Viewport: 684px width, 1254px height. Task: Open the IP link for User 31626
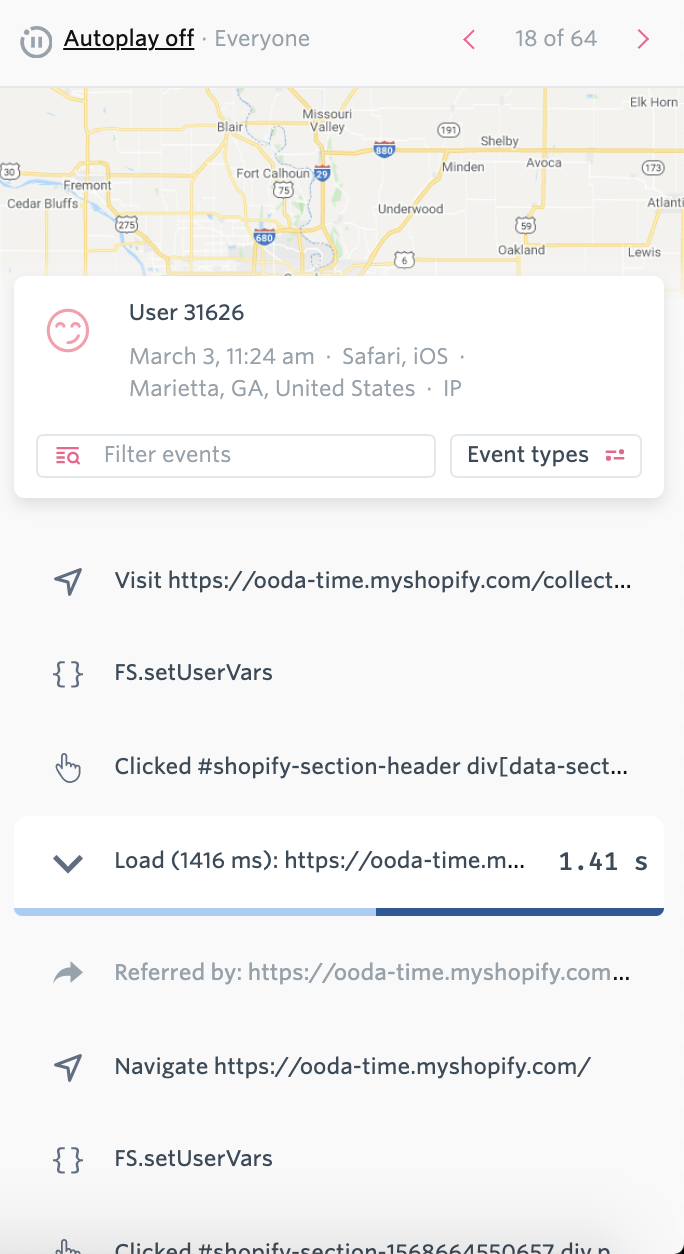point(452,388)
